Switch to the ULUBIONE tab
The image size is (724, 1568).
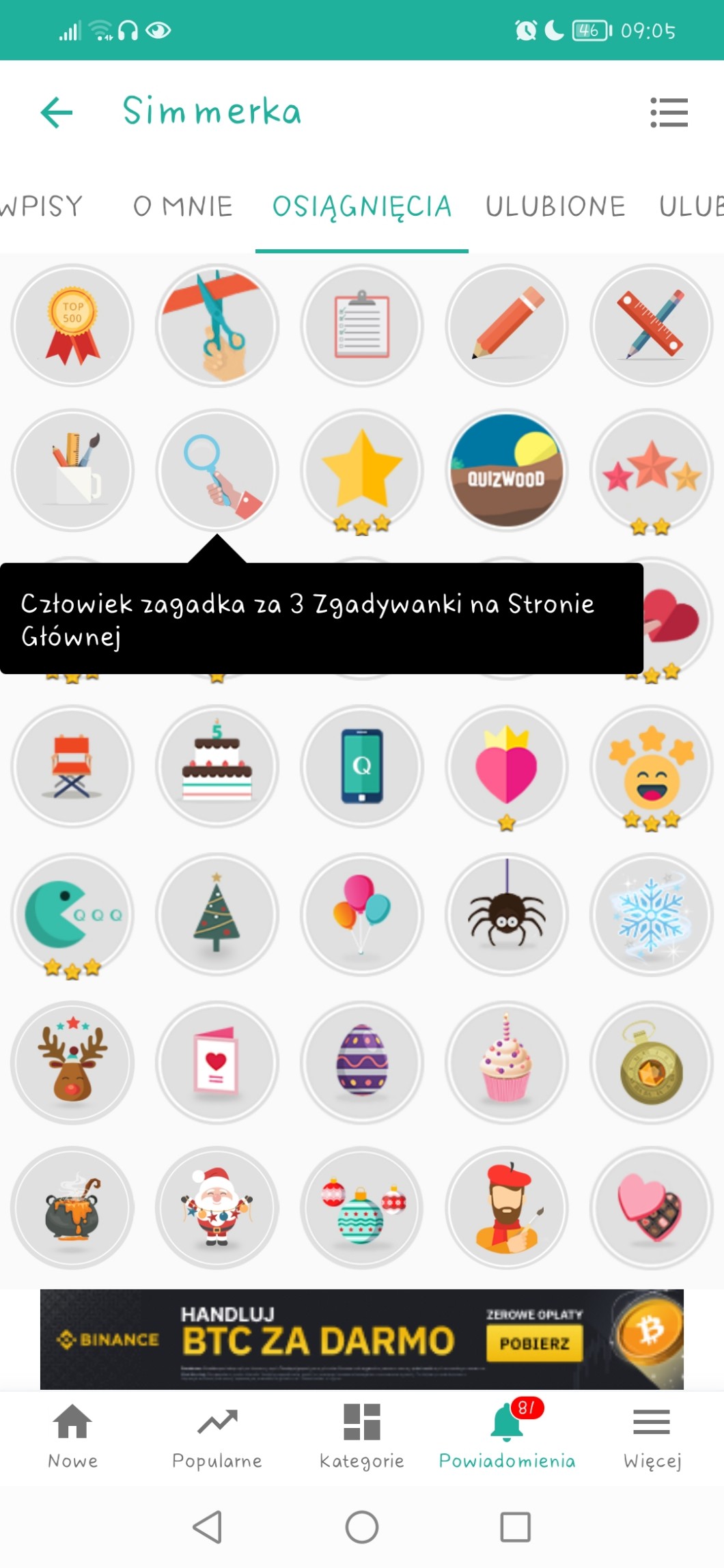coord(555,206)
